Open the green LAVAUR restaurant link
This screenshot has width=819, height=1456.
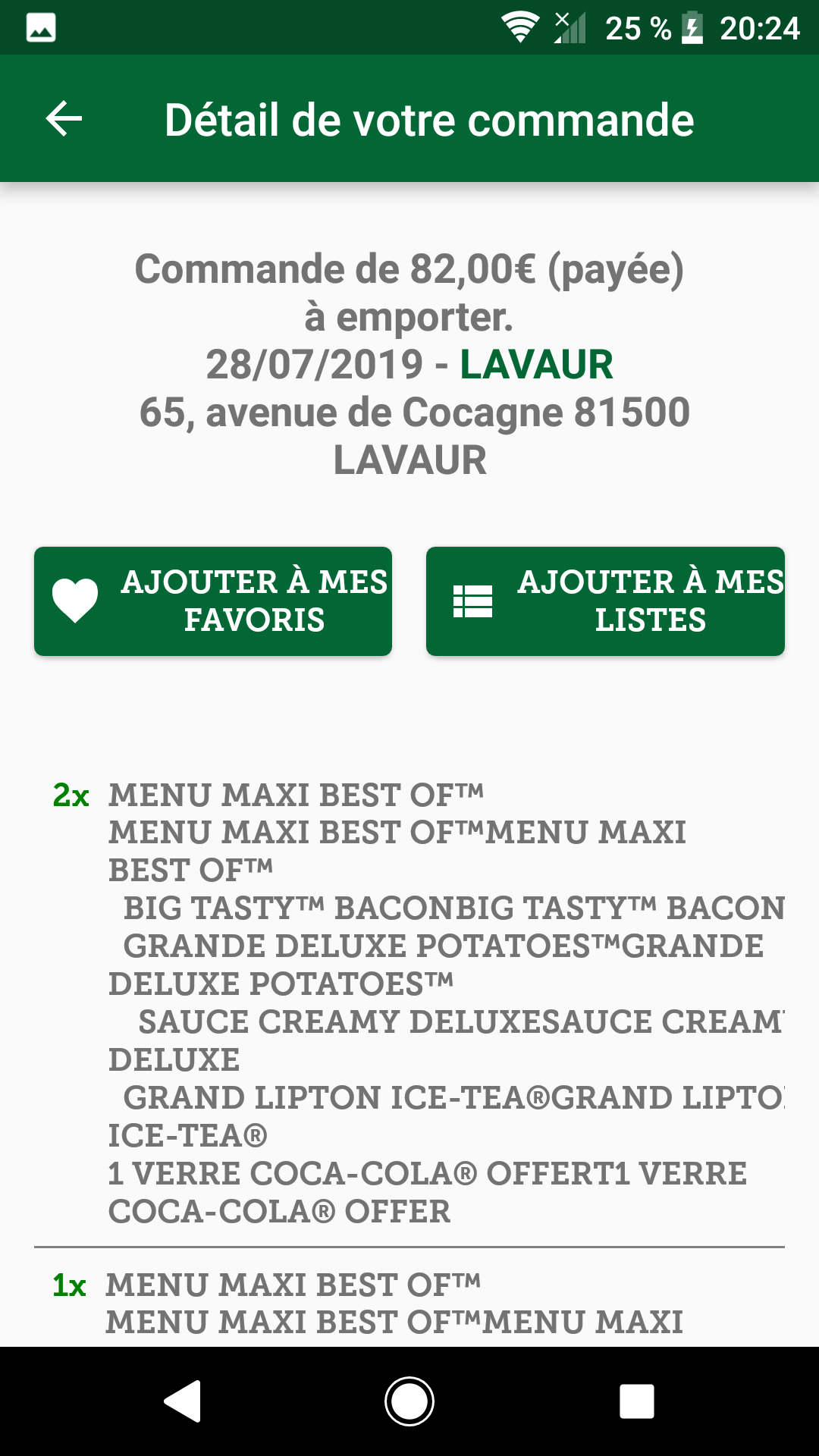coord(536,365)
